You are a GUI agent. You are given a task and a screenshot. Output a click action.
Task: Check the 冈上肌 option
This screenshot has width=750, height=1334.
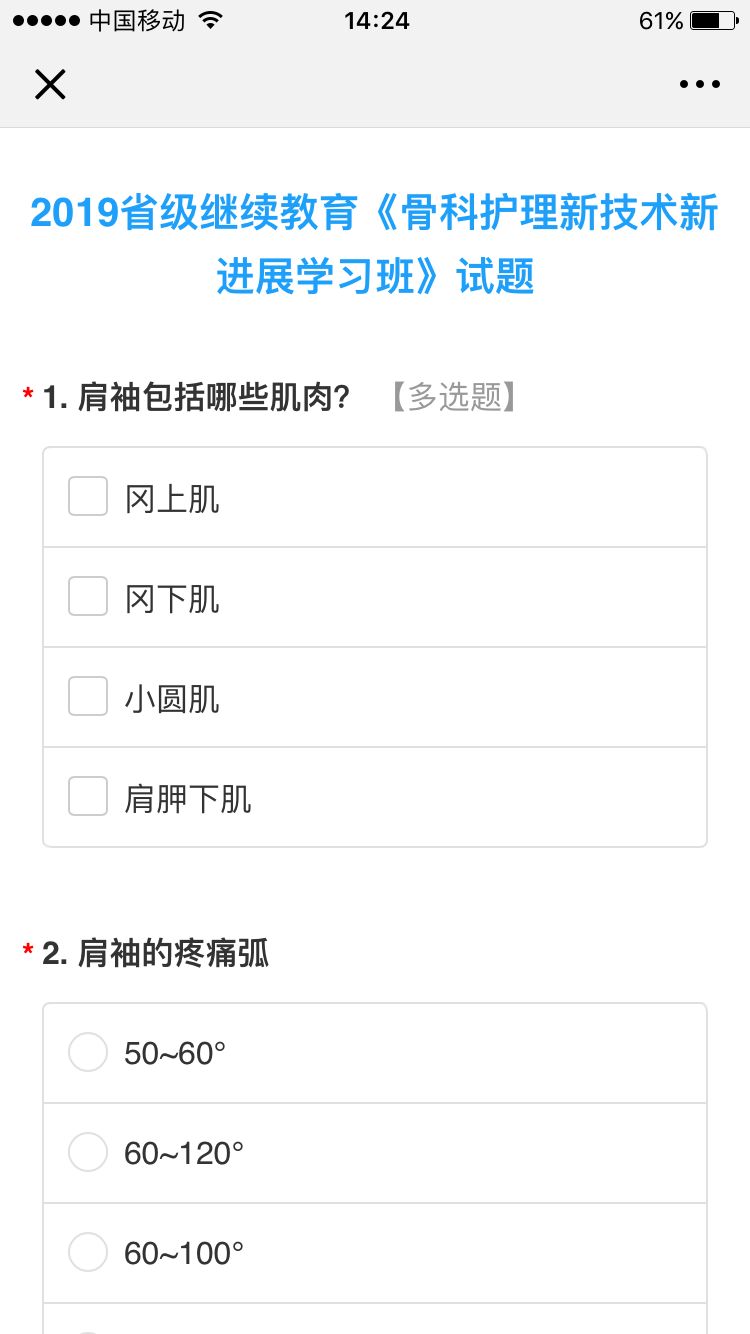coord(375,497)
